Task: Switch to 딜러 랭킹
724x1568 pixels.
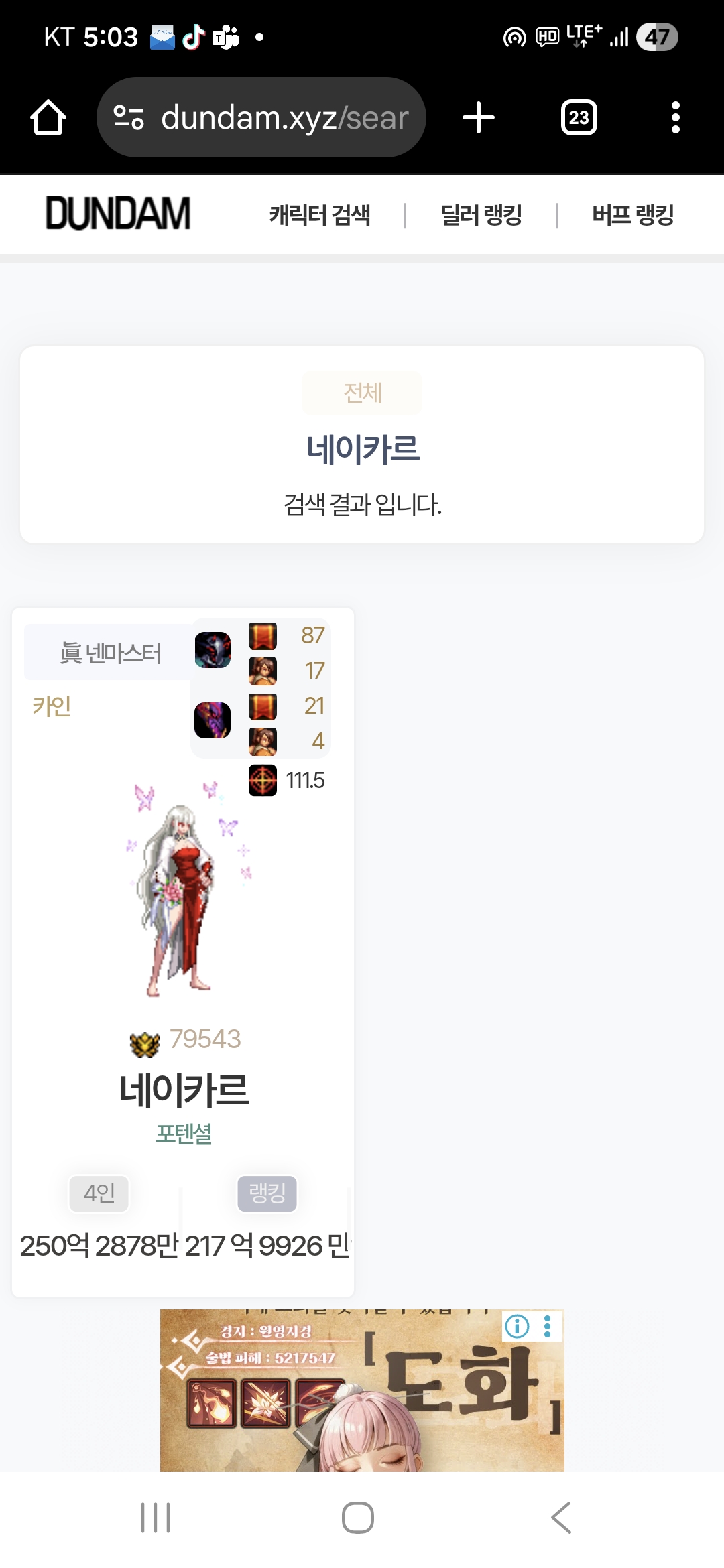Action: click(x=481, y=215)
